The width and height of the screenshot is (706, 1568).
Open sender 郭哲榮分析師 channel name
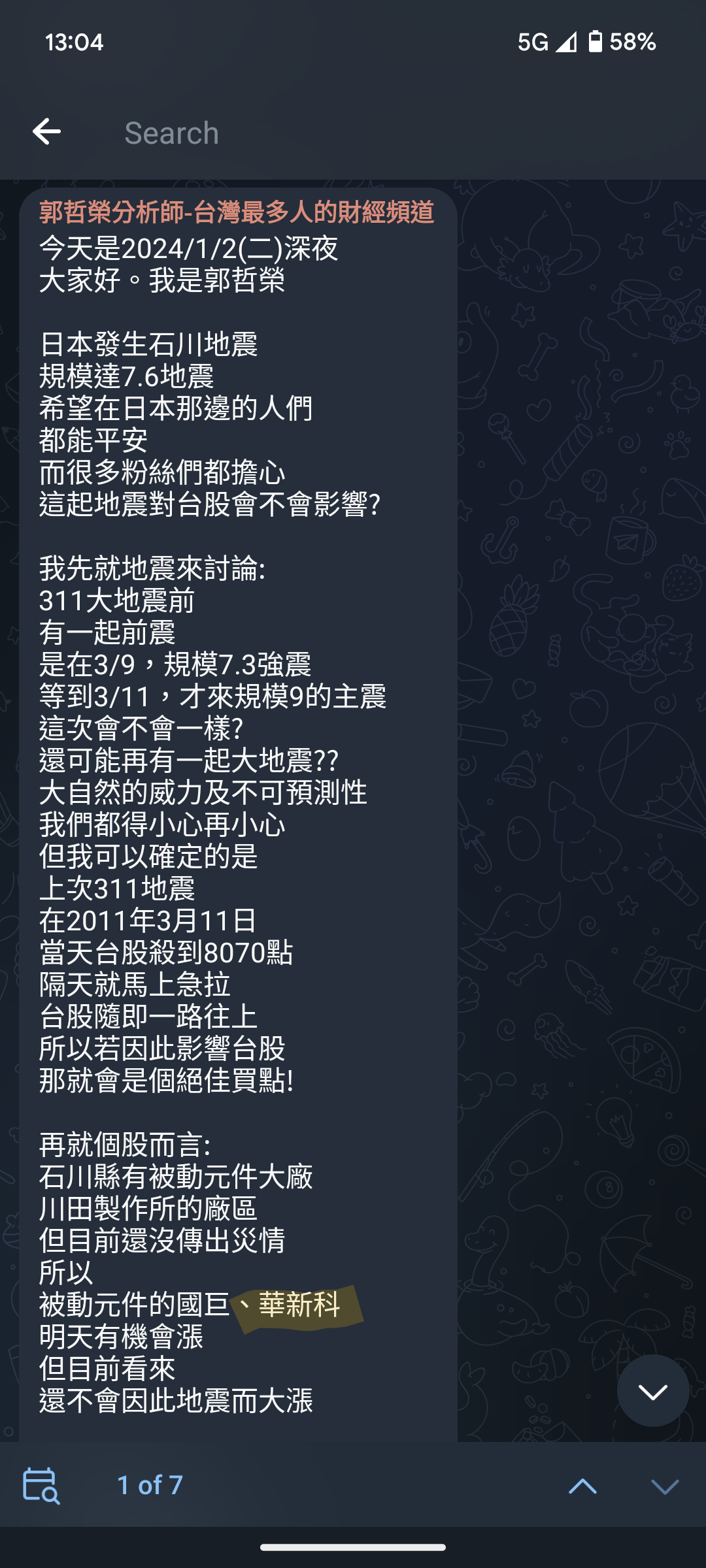237,212
